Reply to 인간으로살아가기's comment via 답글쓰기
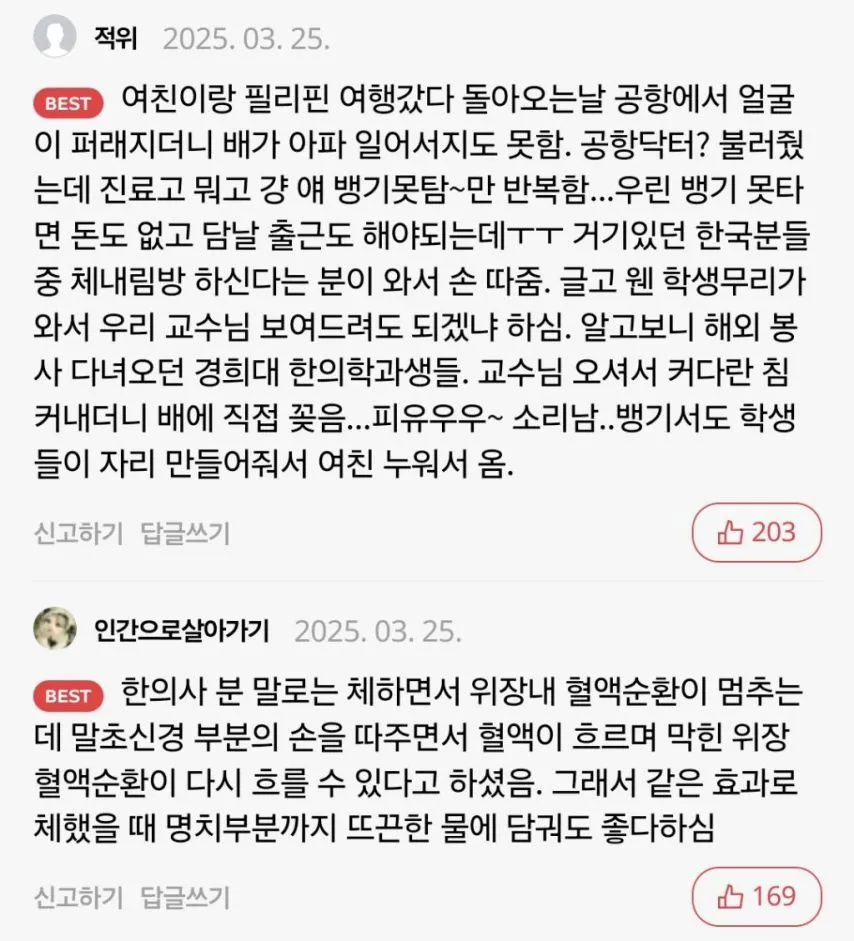The height and width of the screenshot is (941, 854). (185, 896)
